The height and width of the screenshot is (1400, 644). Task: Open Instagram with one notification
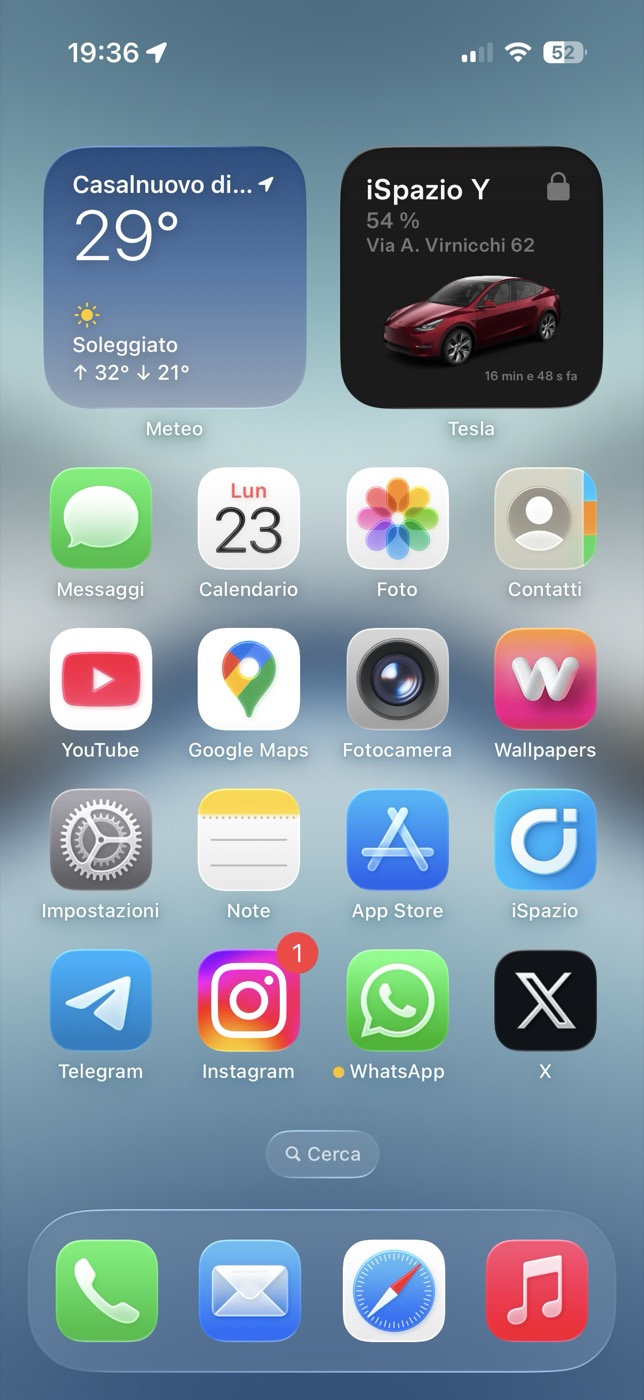[249, 1001]
